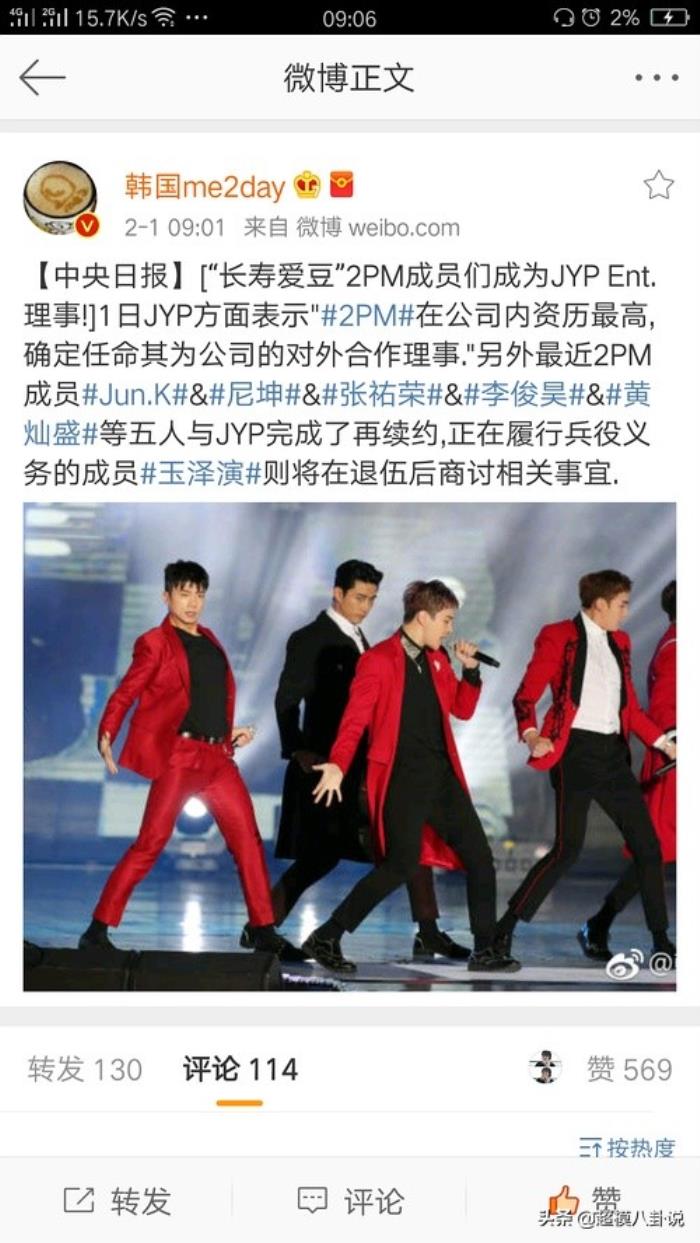Like the post with bottom 赞 button
Viewport: 700px width, 1243px height.
pyautogui.click(x=583, y=1200)
